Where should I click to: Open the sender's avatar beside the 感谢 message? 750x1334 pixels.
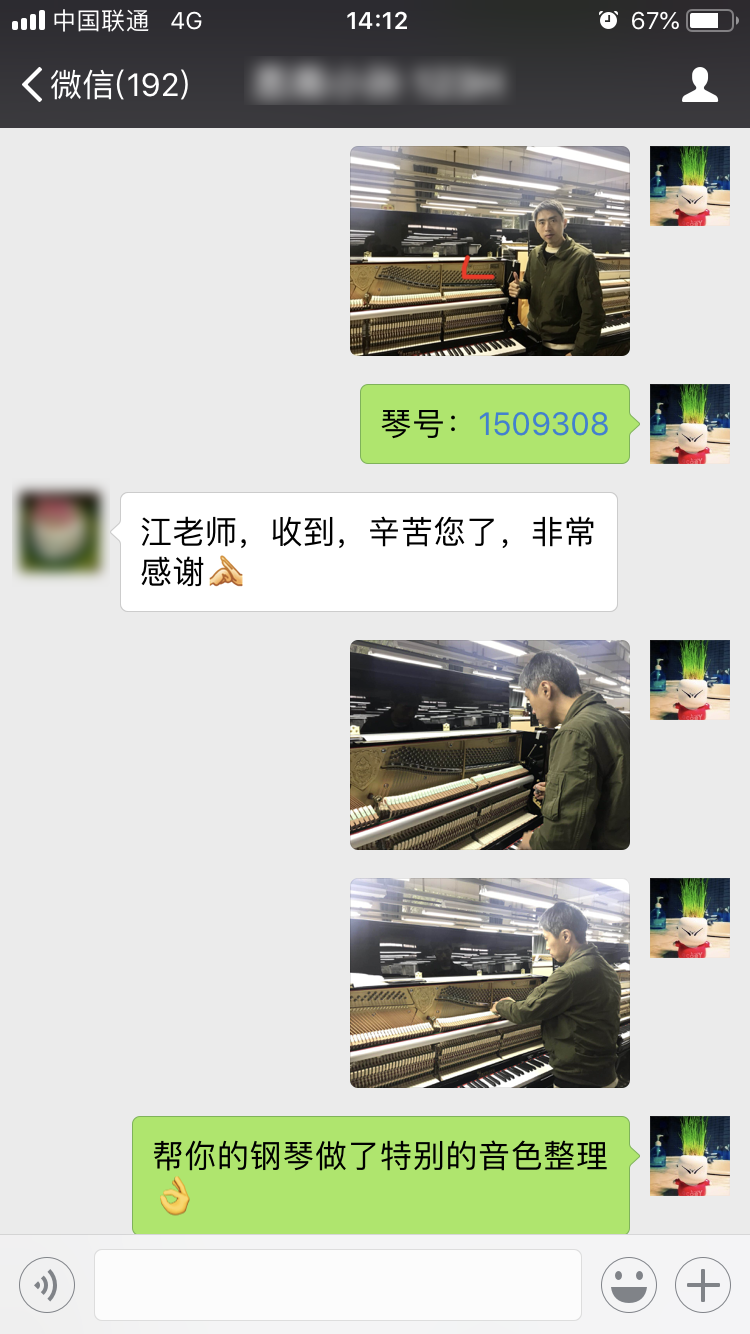point(60,532)
